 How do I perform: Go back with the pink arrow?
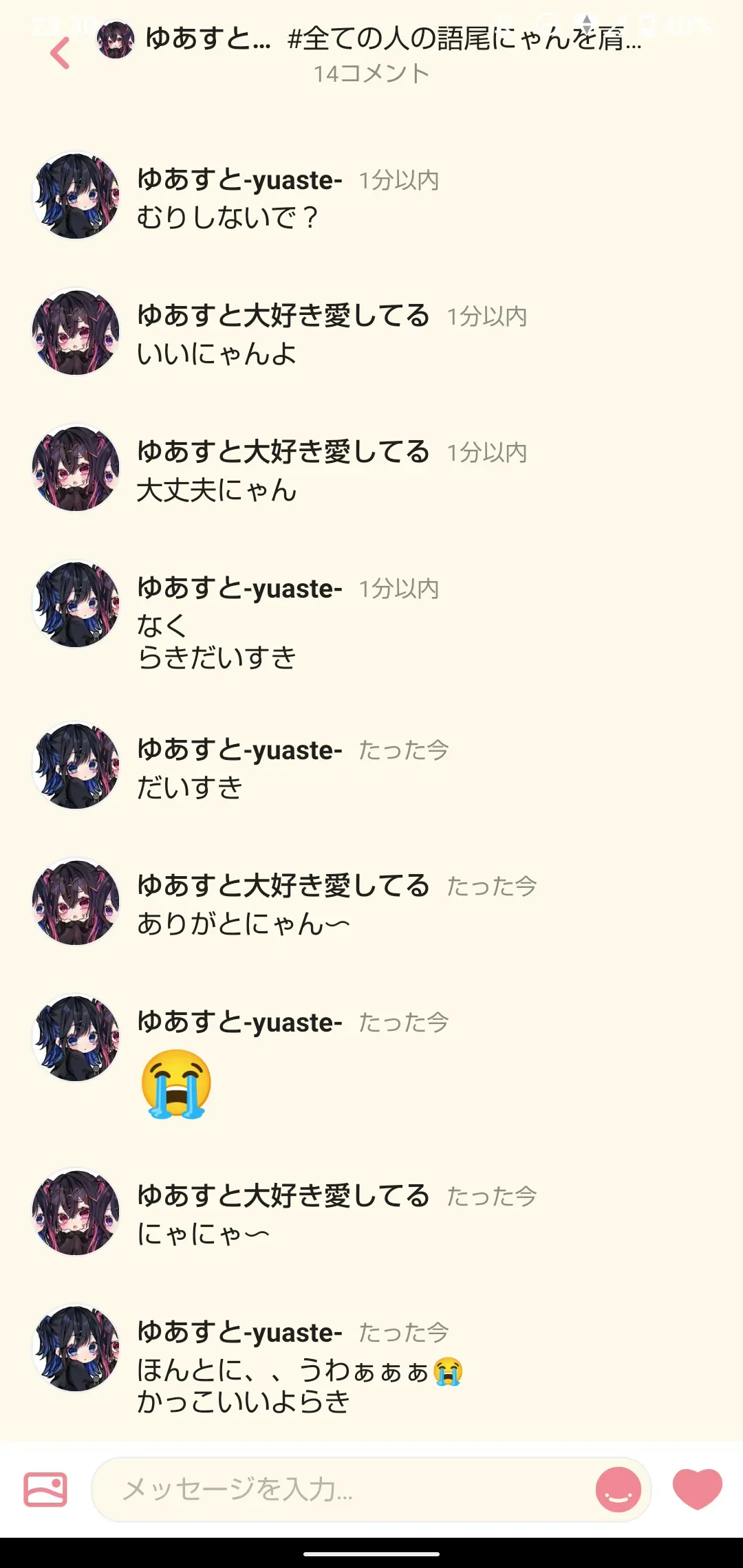[61, 54]
